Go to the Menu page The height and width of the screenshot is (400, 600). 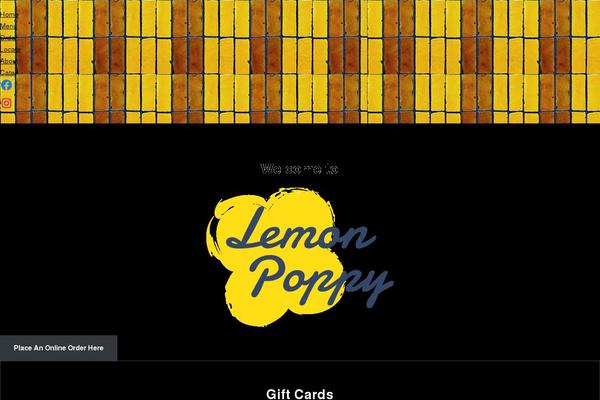pyautogui.click(x=8, y=26)
